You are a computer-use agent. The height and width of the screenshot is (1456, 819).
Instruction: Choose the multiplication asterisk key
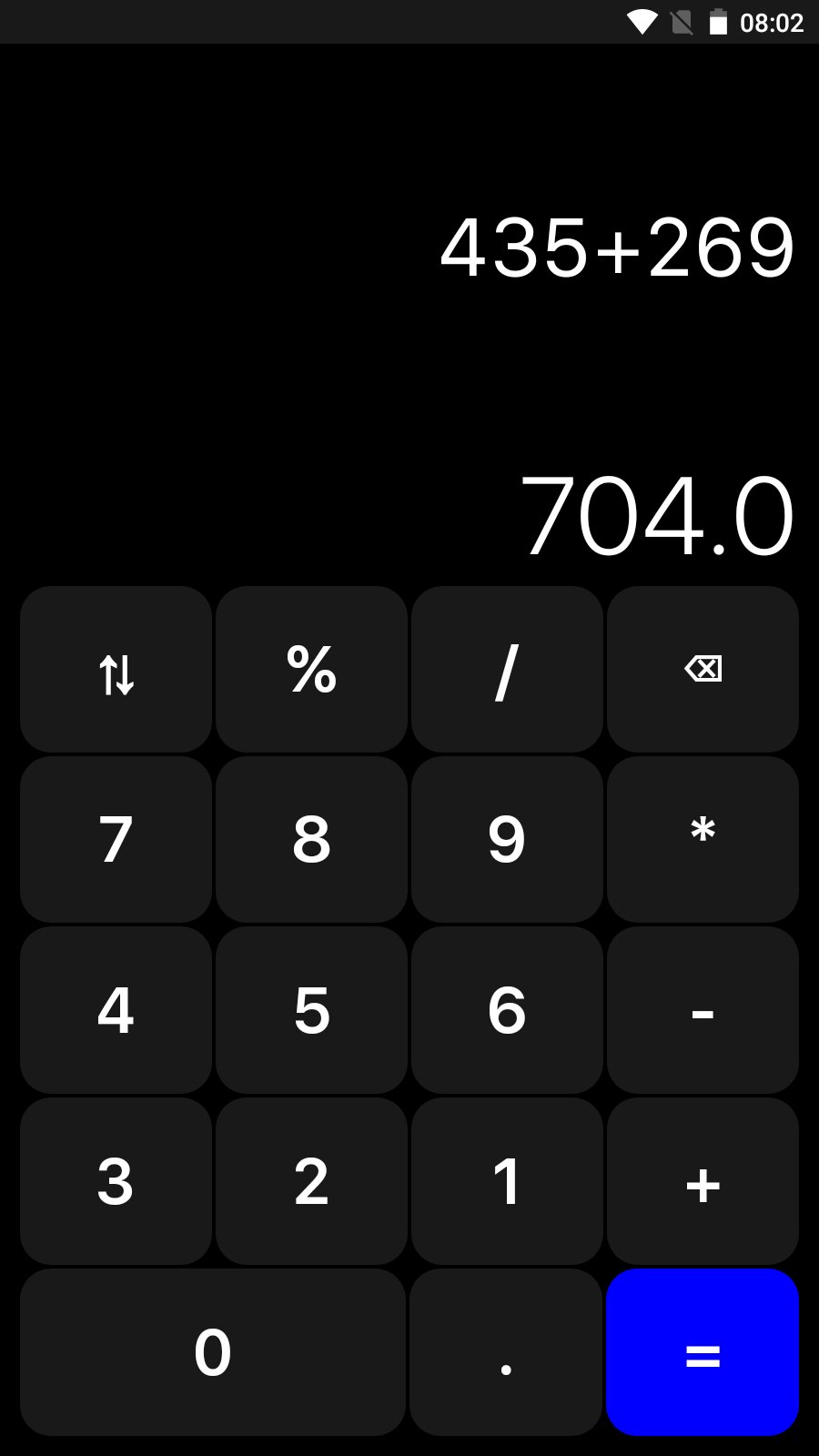click(703, 839)
